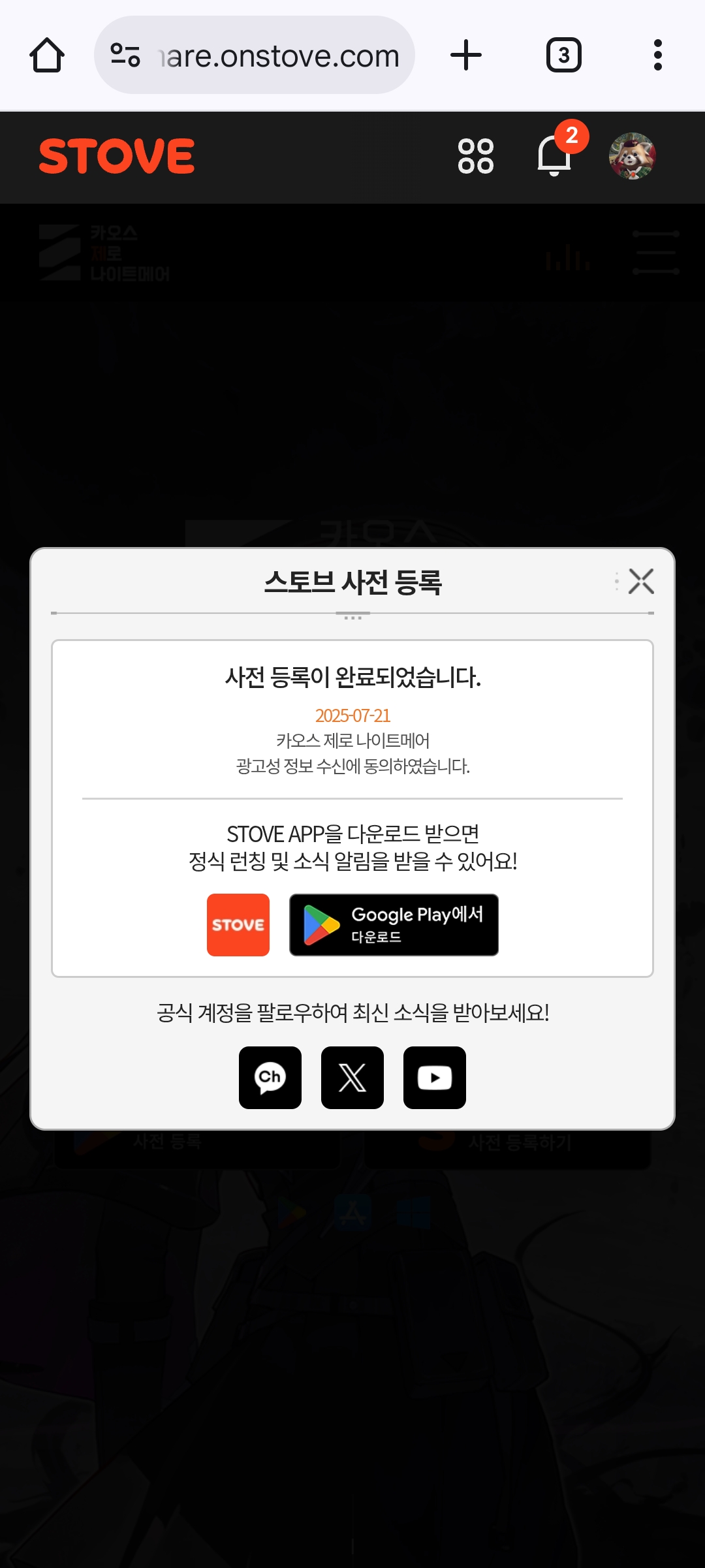Tap the orange STOVE app icon
Viewport: 705px width, 1568px height.
pyautogui.click(x=238, y=925)
